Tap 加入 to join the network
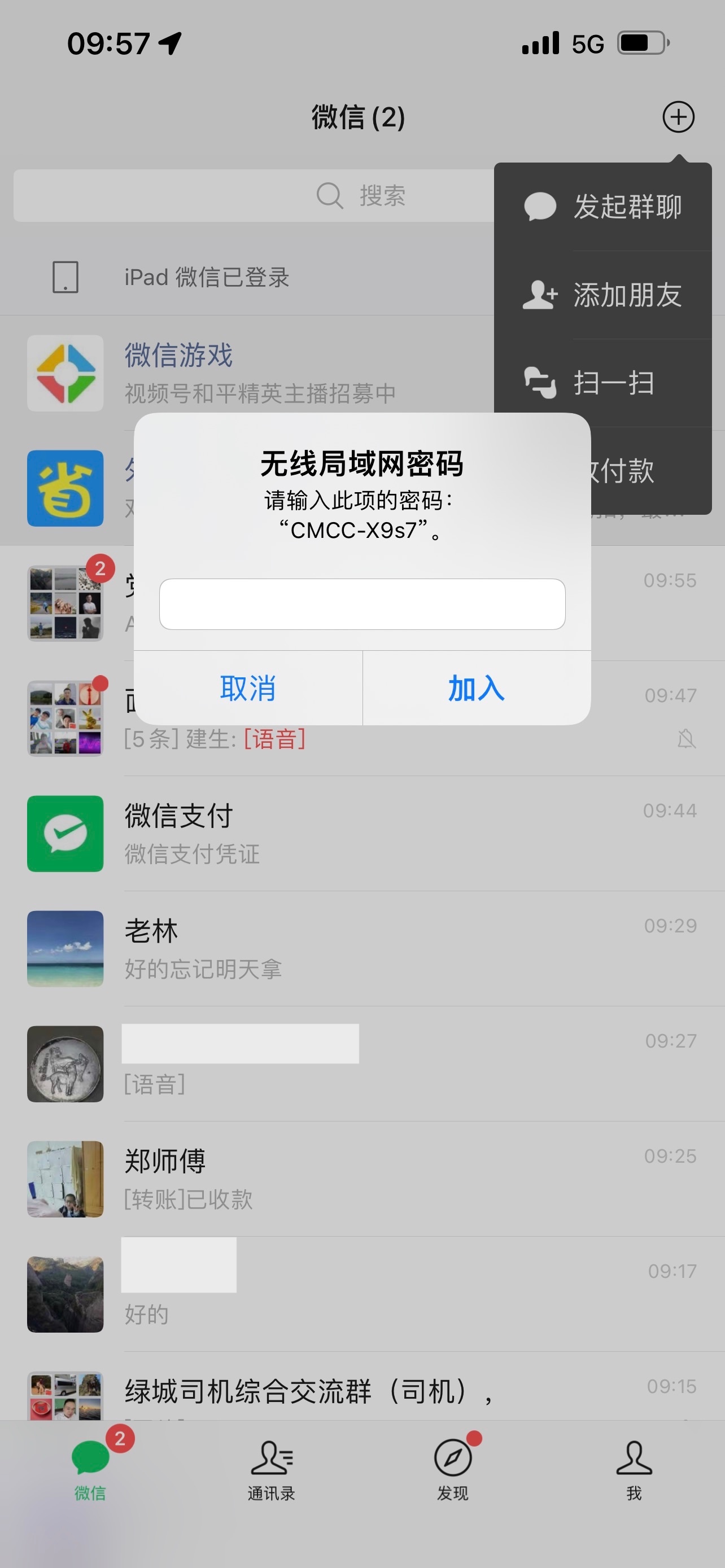 click(x=477, y=689)
